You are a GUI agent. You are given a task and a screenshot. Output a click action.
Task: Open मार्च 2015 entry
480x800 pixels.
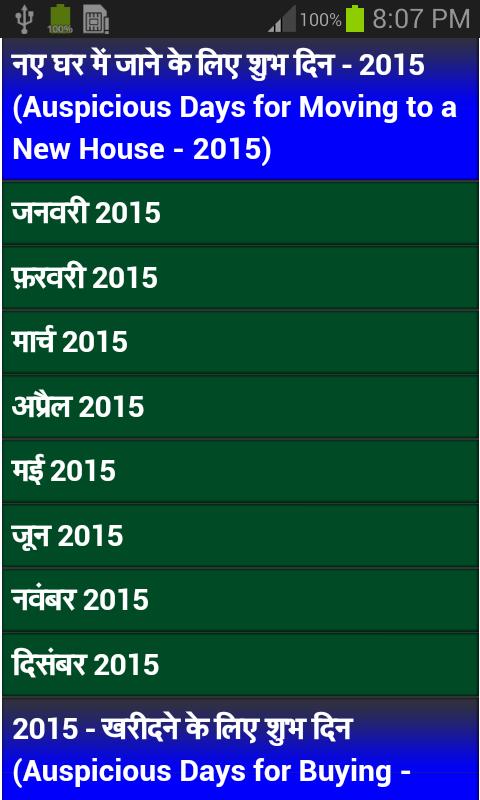[240, 342]
